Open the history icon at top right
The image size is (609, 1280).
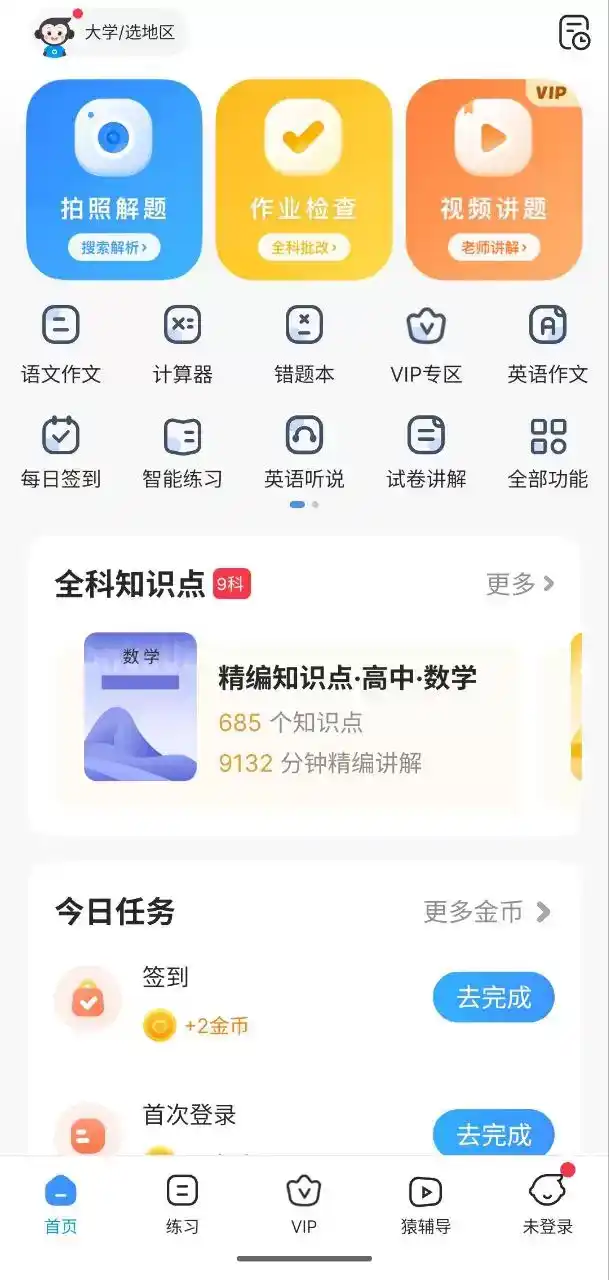coord(574,33)
